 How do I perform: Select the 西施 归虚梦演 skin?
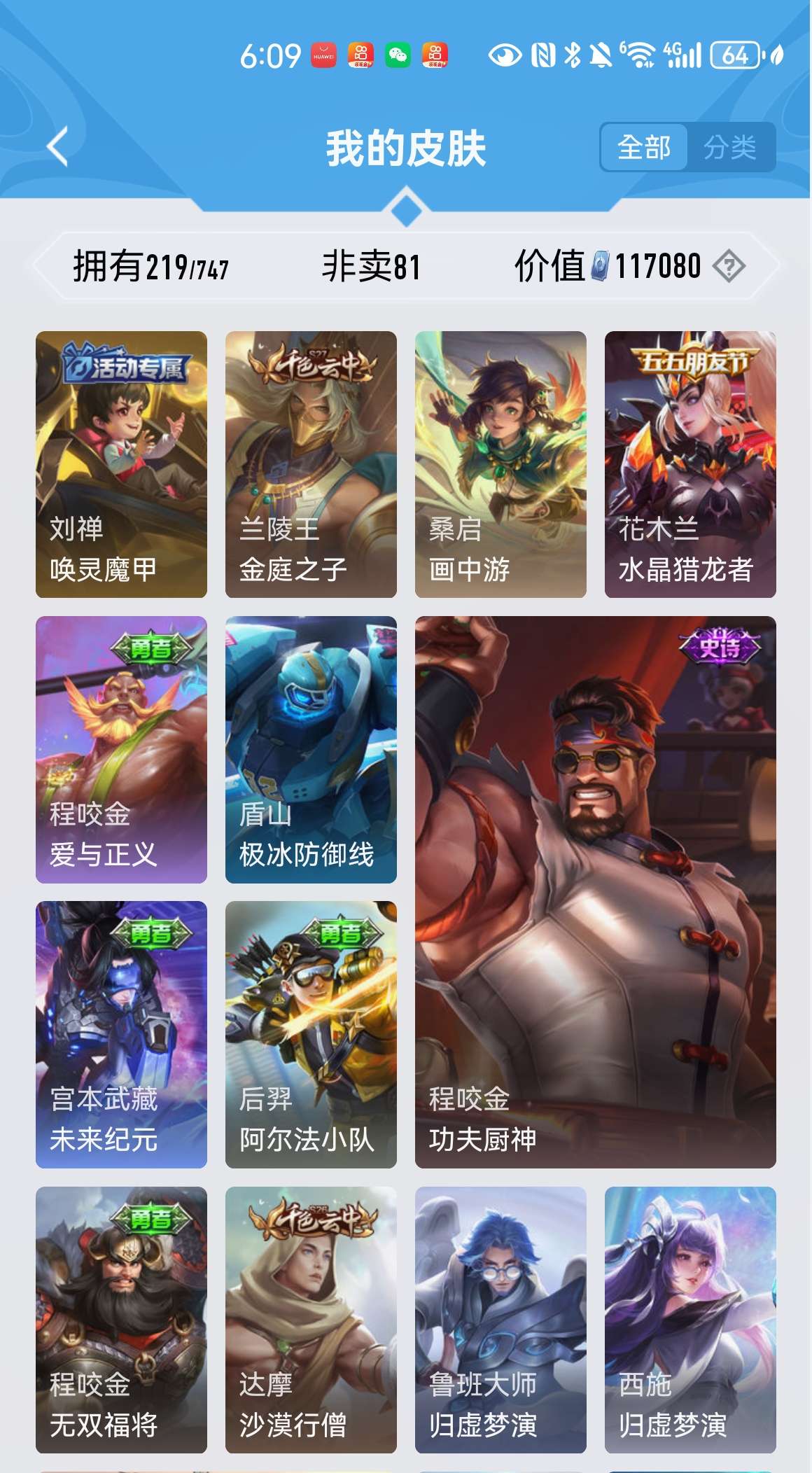(690, 1319)
